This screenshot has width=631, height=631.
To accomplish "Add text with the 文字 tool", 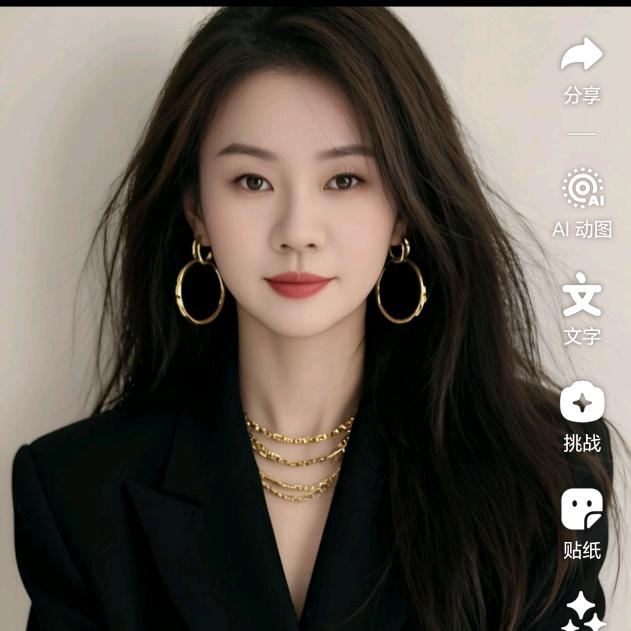I will click(x=582, y=294).
